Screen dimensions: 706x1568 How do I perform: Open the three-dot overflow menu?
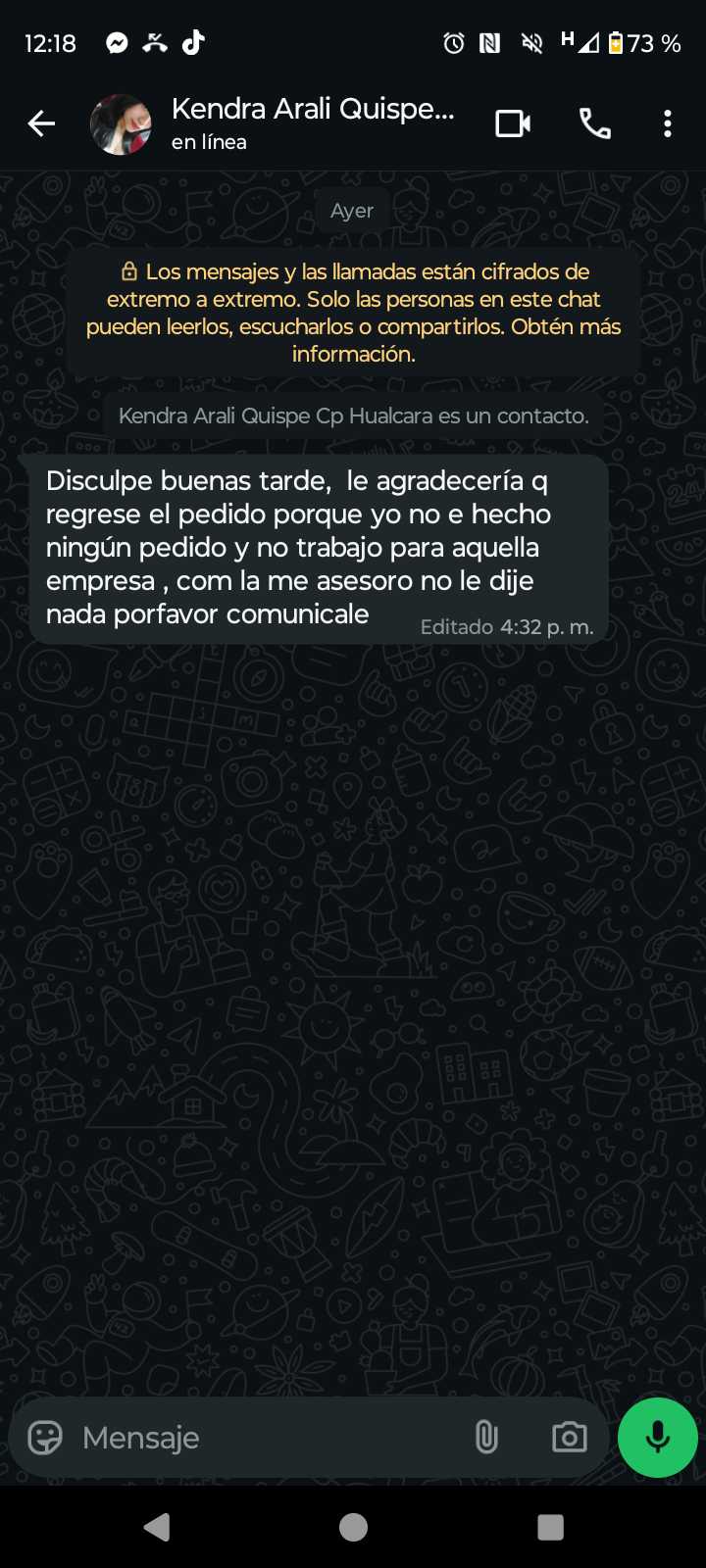click(x=668, y=123)
